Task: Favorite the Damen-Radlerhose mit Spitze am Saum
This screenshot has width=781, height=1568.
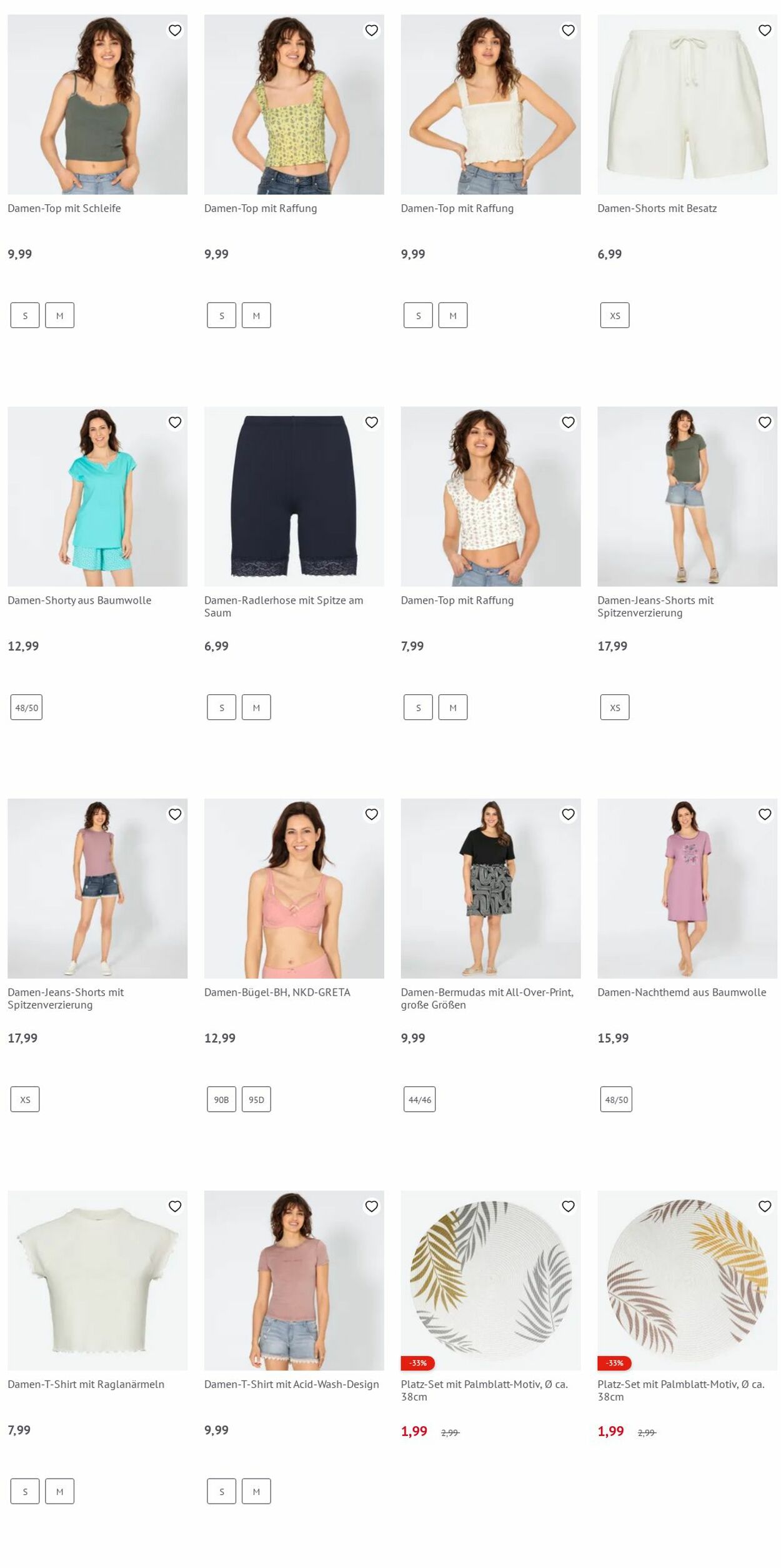Action: 371,422
